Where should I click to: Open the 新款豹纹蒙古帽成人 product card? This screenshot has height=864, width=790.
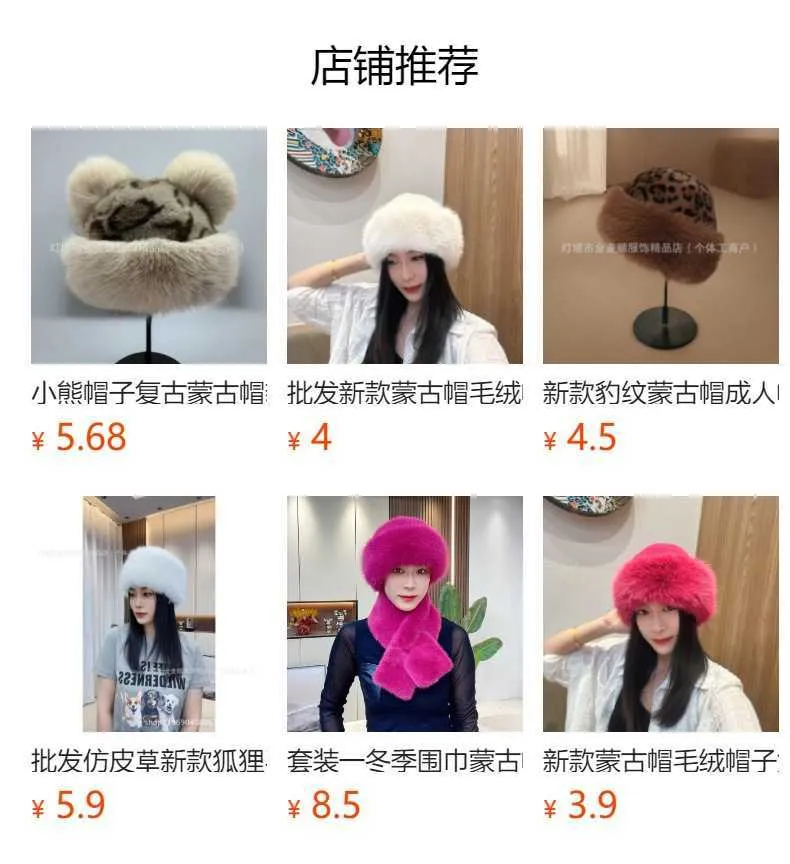tap(660, 246)
